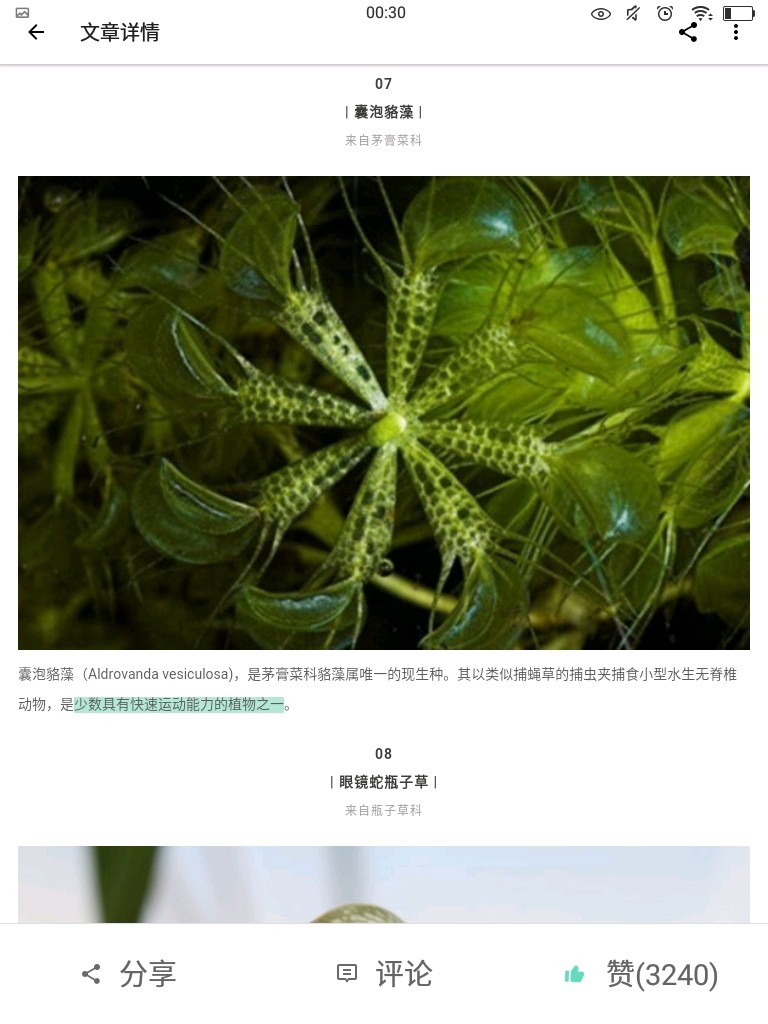Open the overflow menu in the top bar

tap(736, 32)
